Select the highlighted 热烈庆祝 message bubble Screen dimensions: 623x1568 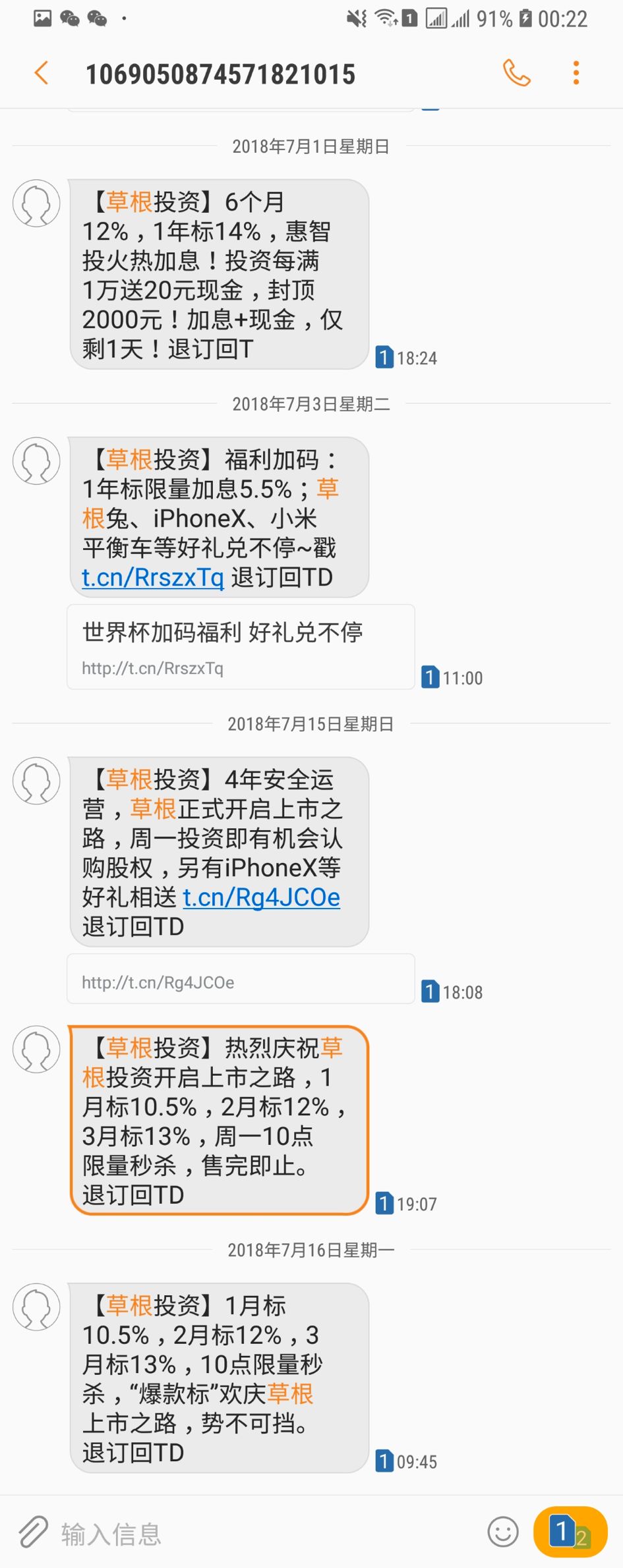[x=219, y=1120]
